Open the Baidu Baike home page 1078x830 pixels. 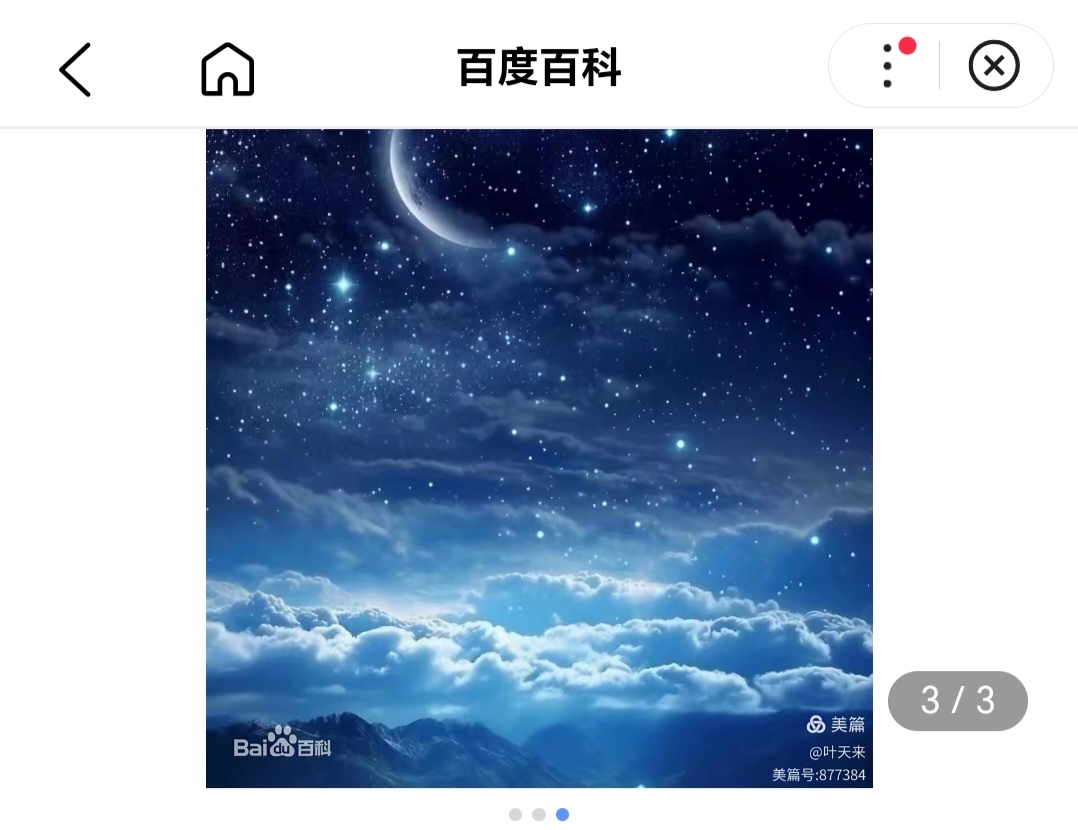pos(228,69)
